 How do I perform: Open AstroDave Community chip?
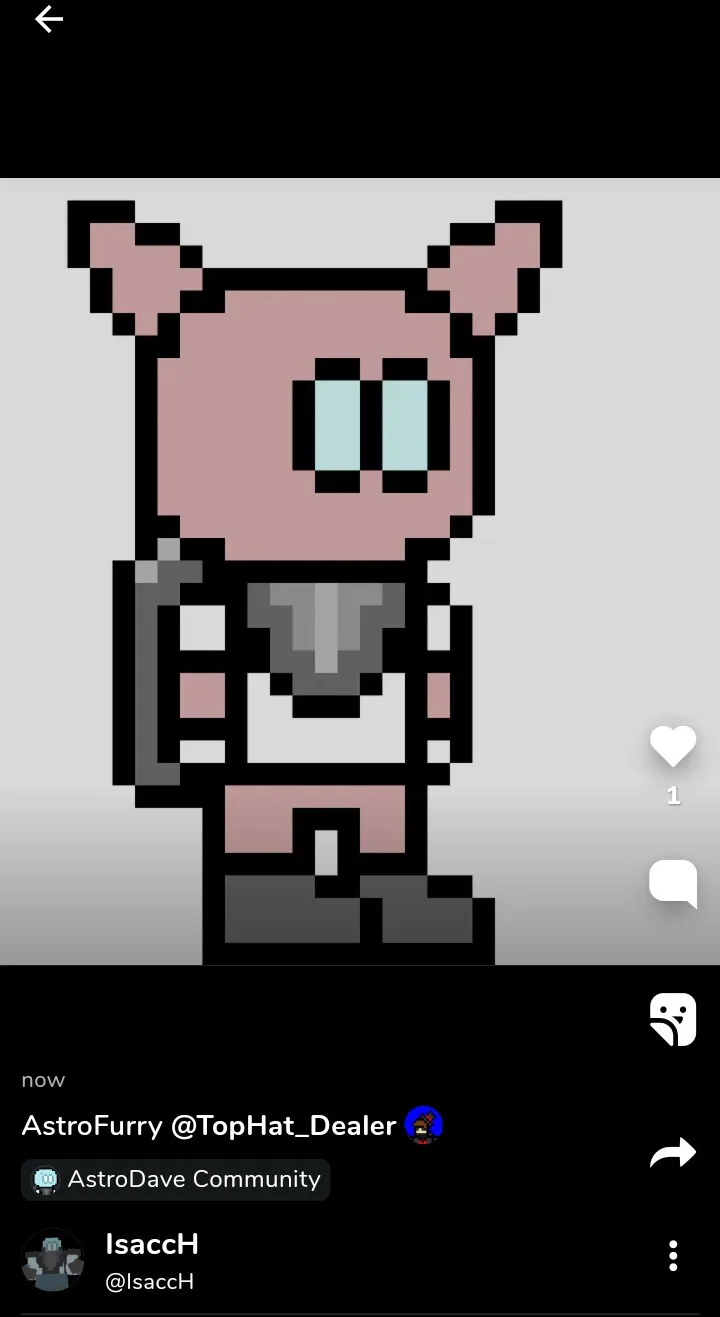coord(176,1179)
